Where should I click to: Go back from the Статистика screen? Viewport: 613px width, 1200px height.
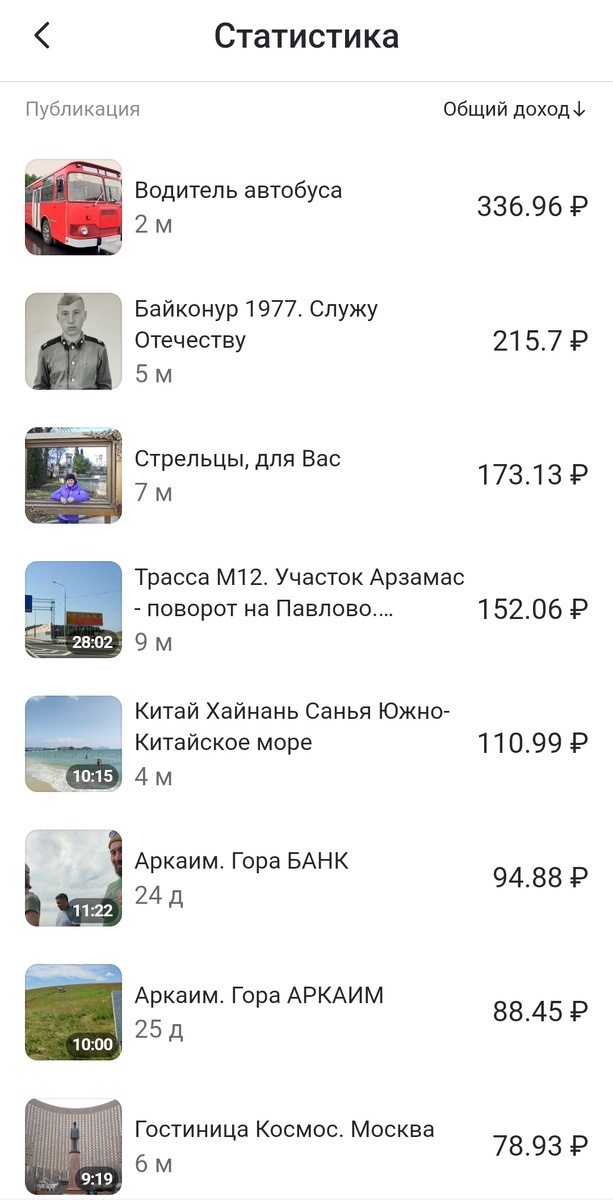[x=41, y=37]
